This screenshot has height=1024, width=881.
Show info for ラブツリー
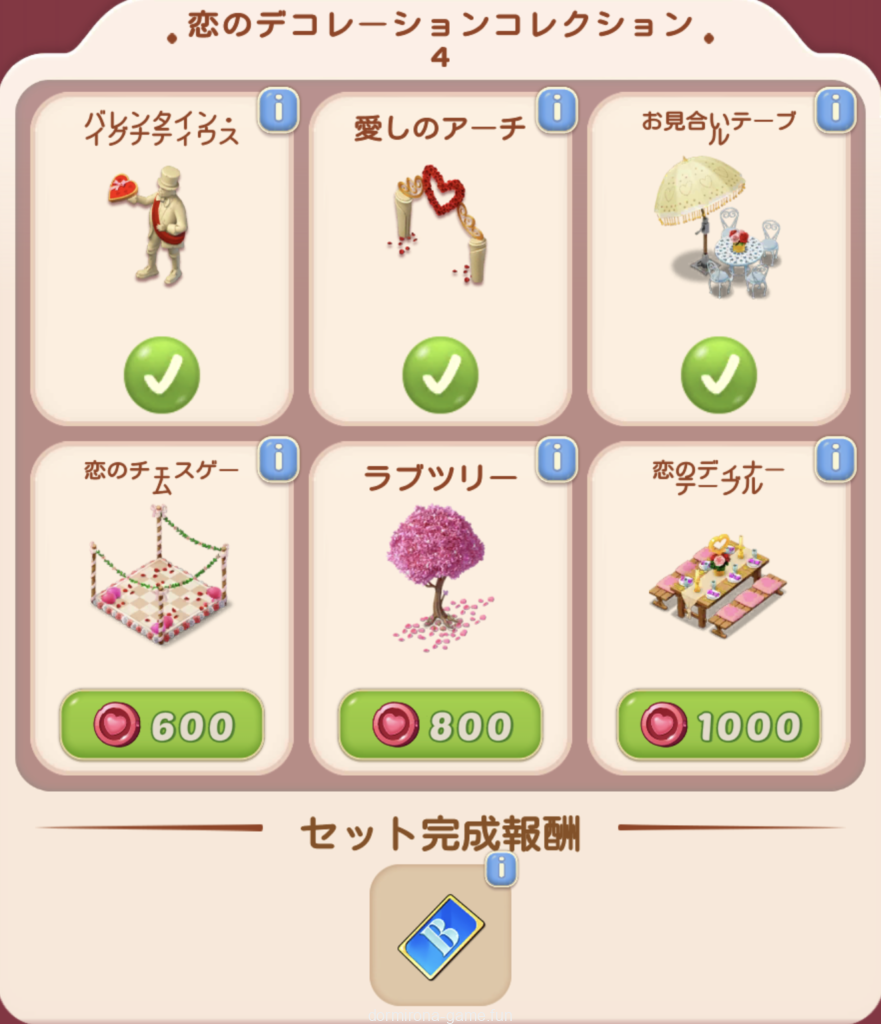(557, 459)
